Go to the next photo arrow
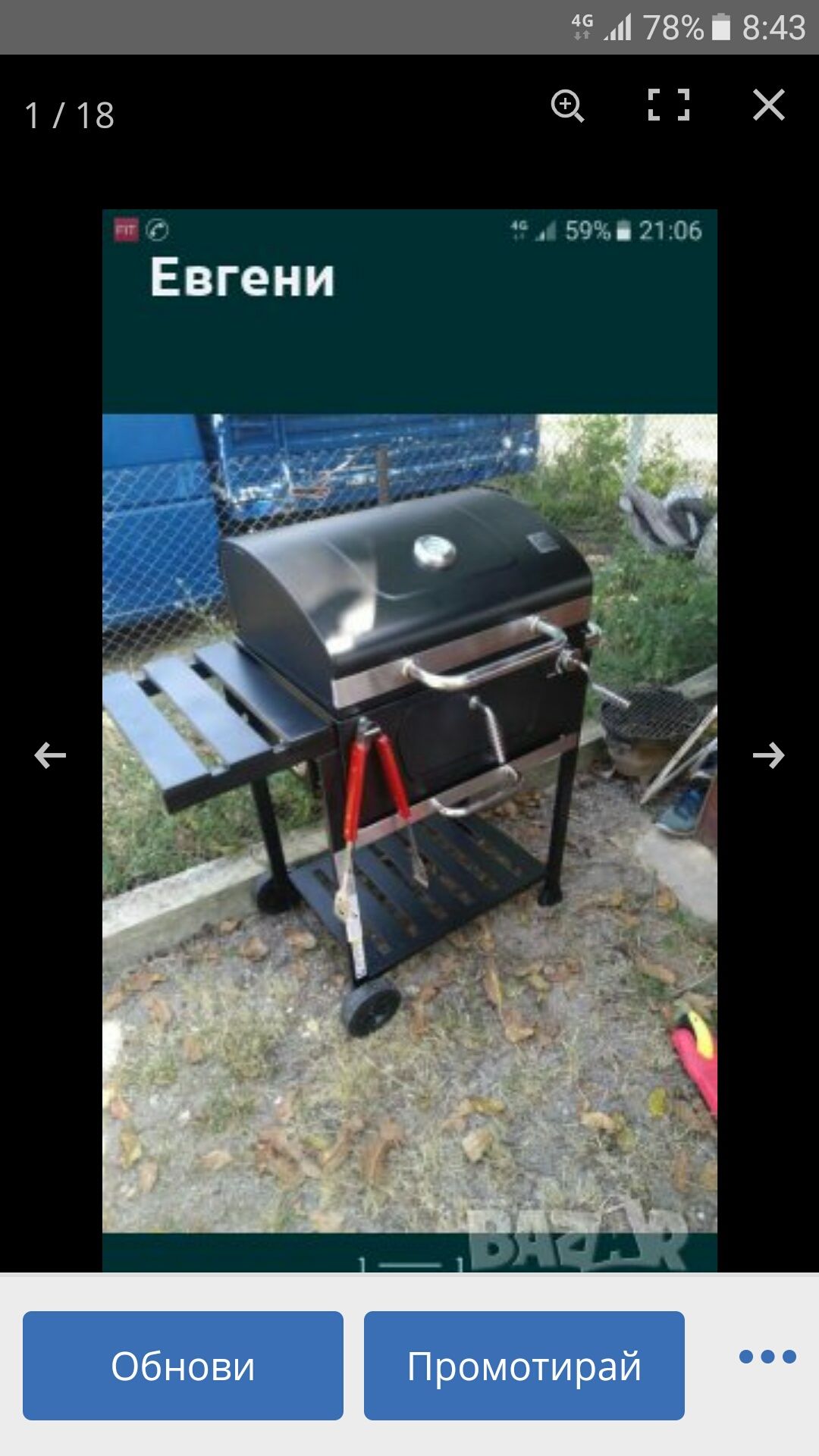This screenshot has width=819, height=1456. click(x=768, y=755)
